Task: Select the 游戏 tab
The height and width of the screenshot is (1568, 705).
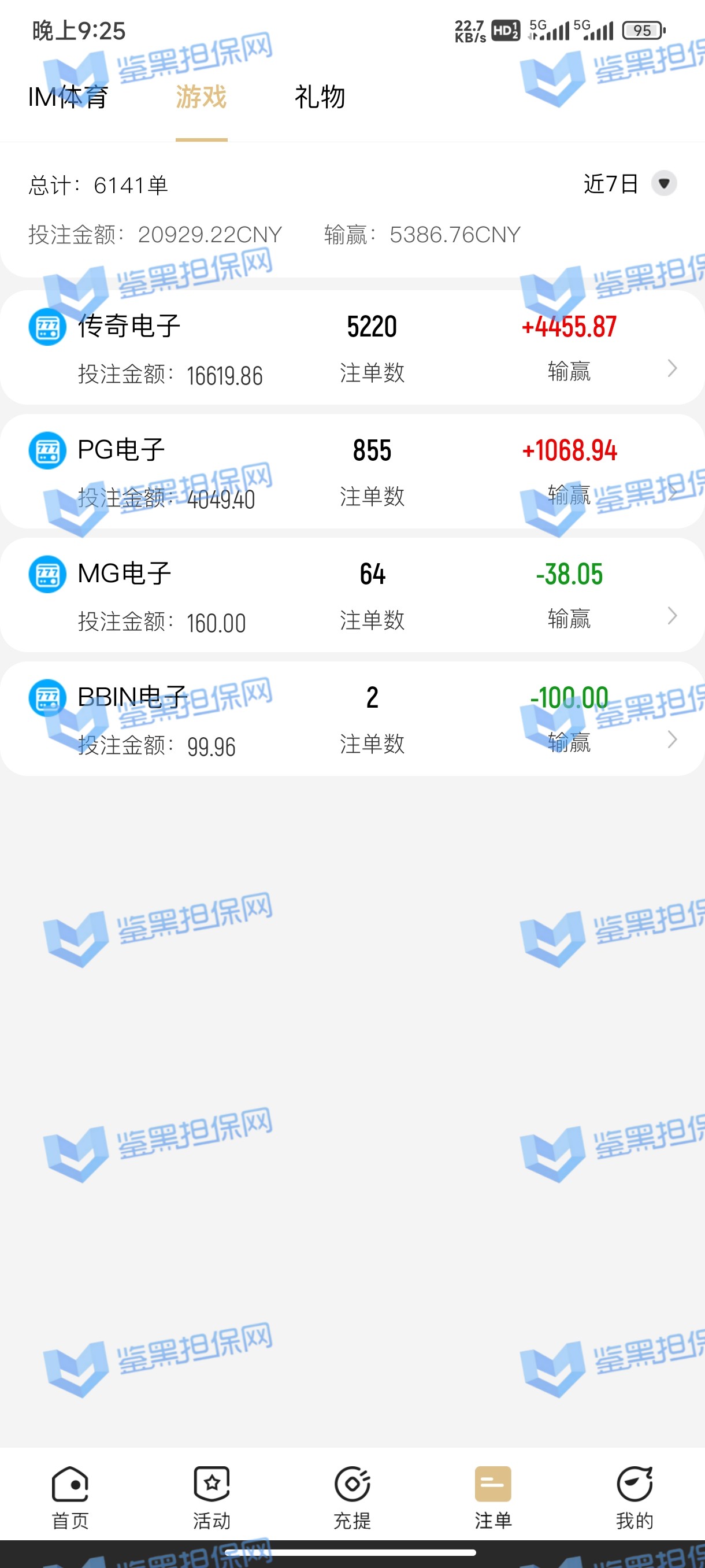Action: pos(201,97)
